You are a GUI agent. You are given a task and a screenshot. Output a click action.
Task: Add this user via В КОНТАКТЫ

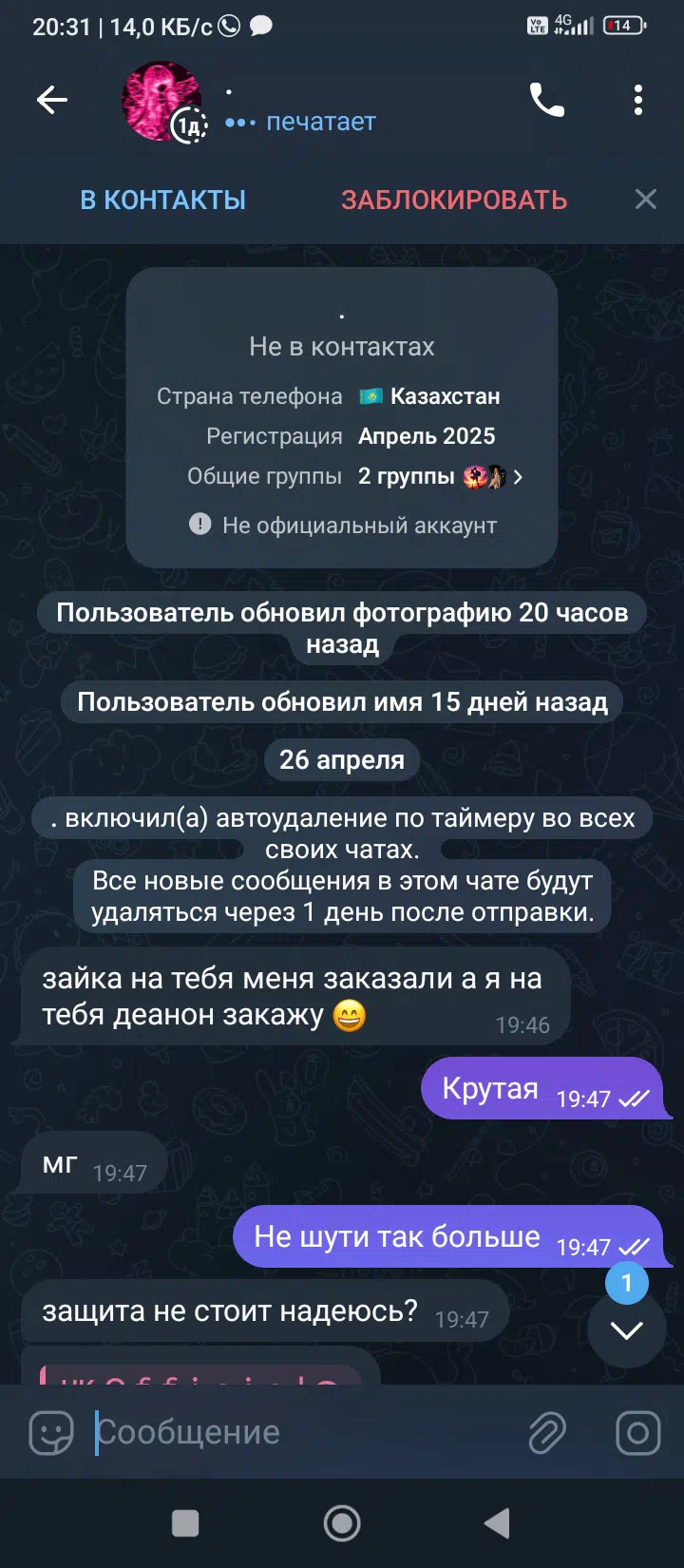[162, 200]
